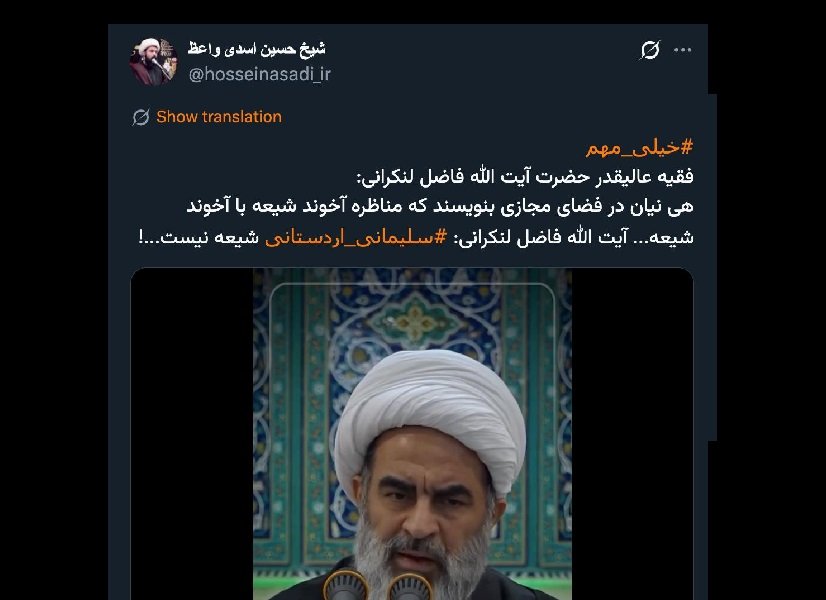This screenshot has width=826, height=600.
Task: Open the @hosseinasadi_ir profile handle
Action: tap(259, 74)
